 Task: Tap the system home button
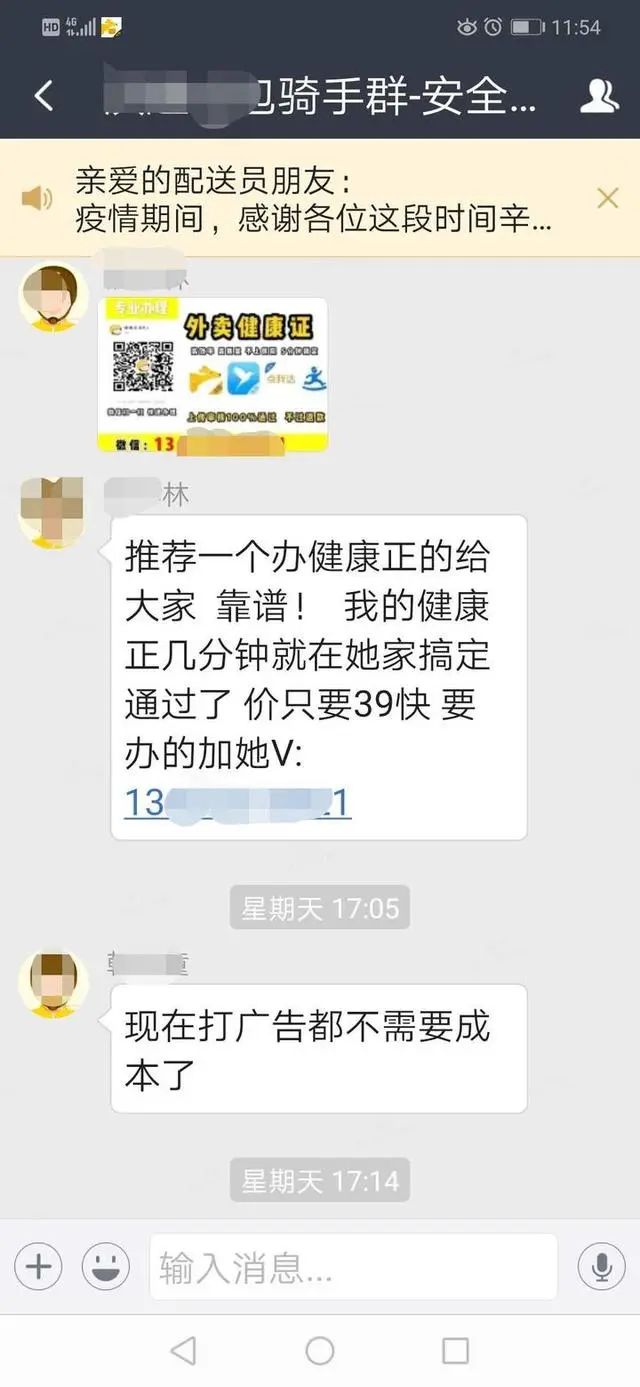click(320, 1351)
